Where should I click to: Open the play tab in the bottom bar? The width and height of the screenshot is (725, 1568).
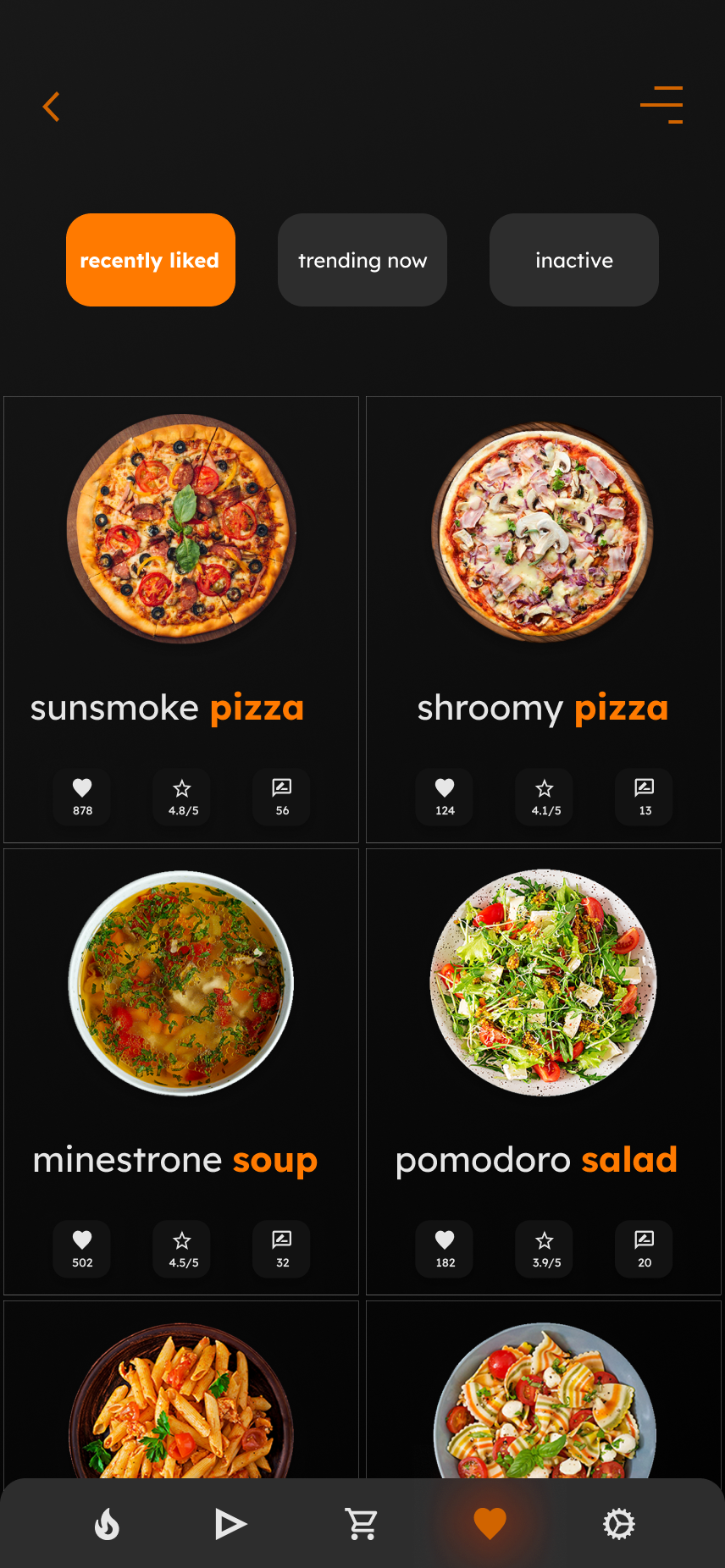coord(230,1524)
